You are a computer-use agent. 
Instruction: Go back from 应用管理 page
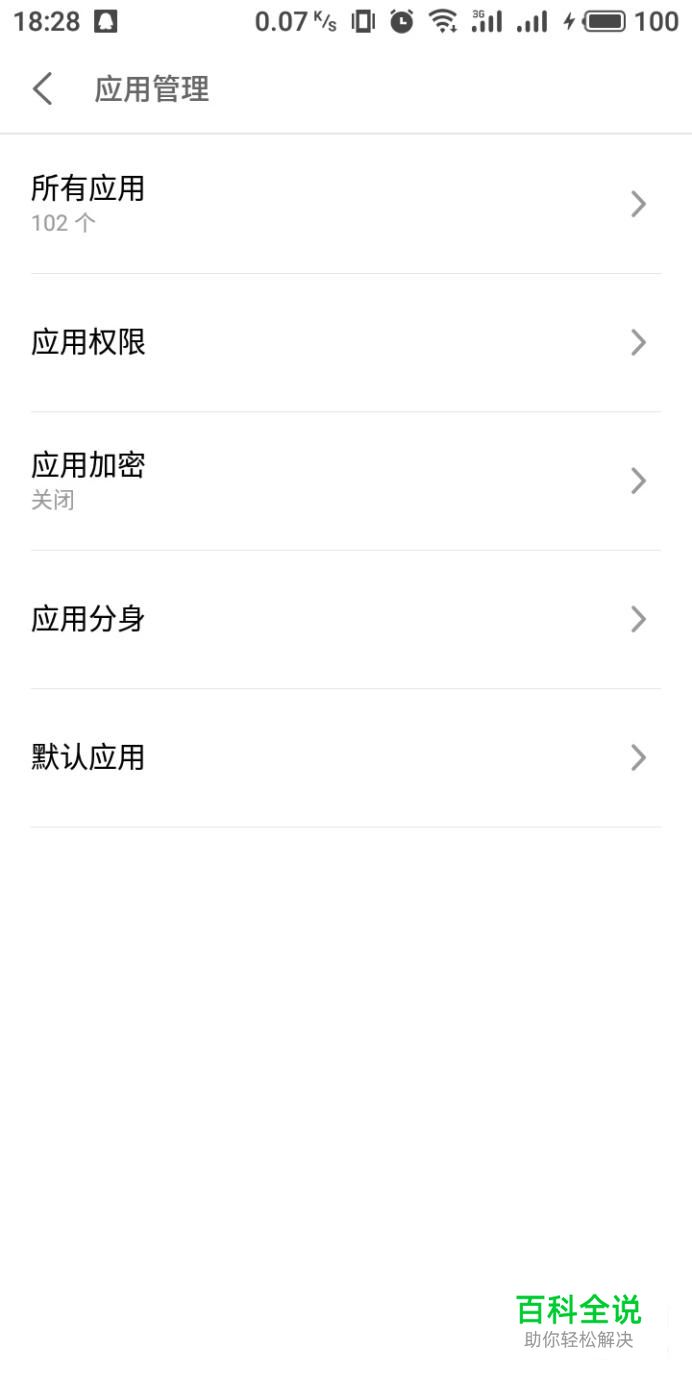[42, 89]
